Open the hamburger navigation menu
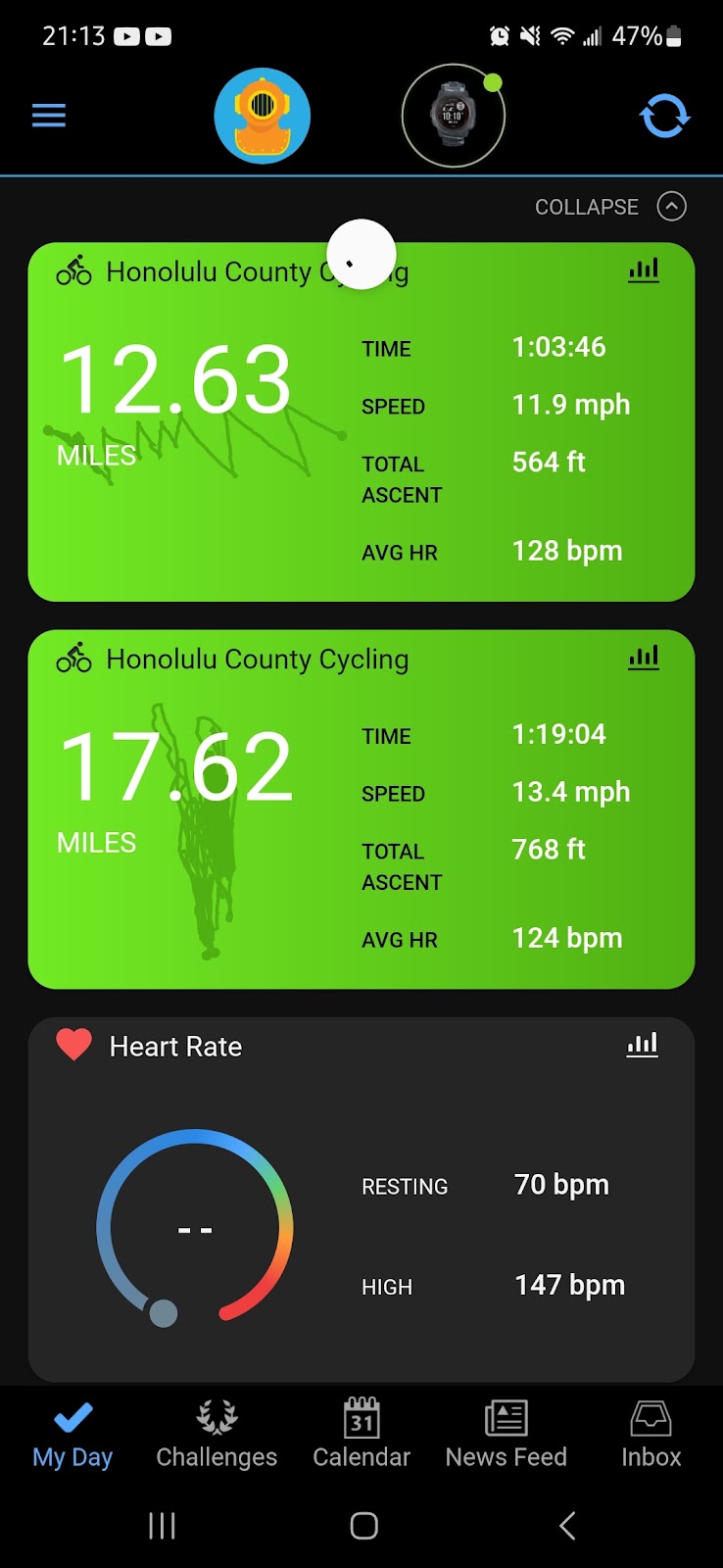 coord(48,116)
